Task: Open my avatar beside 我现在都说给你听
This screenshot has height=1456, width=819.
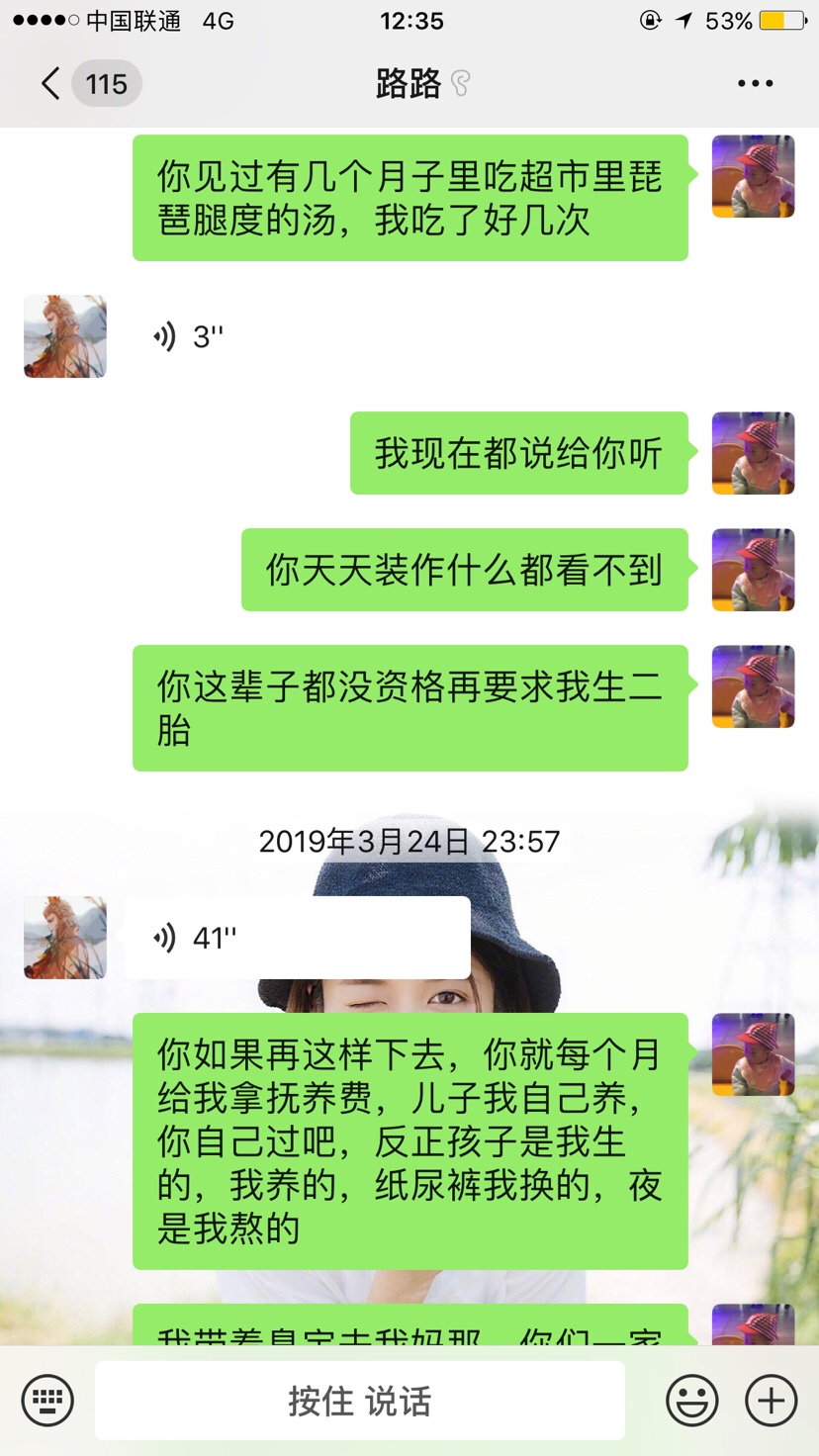Action: click(753, 453)
